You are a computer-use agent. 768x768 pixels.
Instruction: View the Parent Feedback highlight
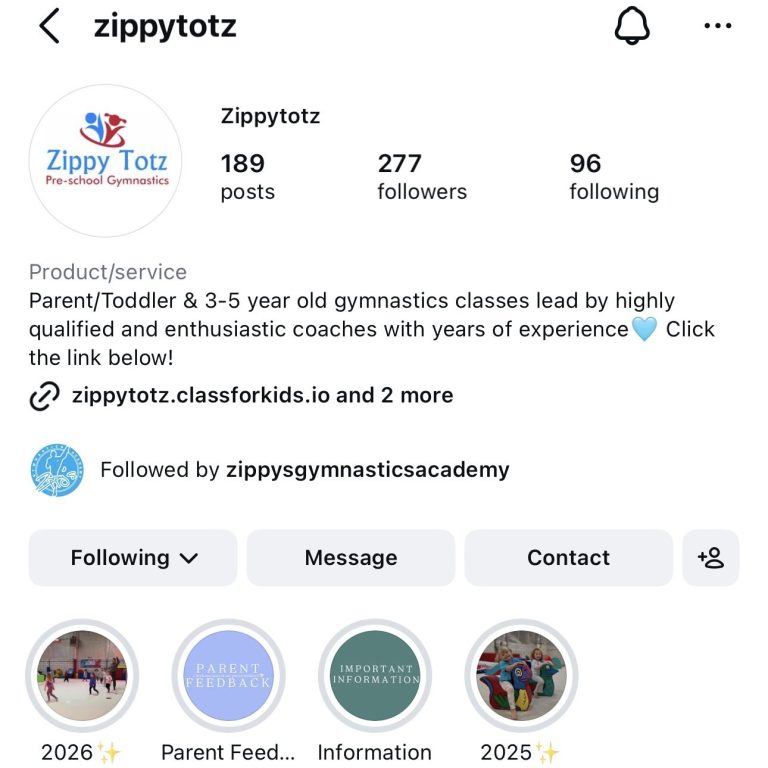228,676
